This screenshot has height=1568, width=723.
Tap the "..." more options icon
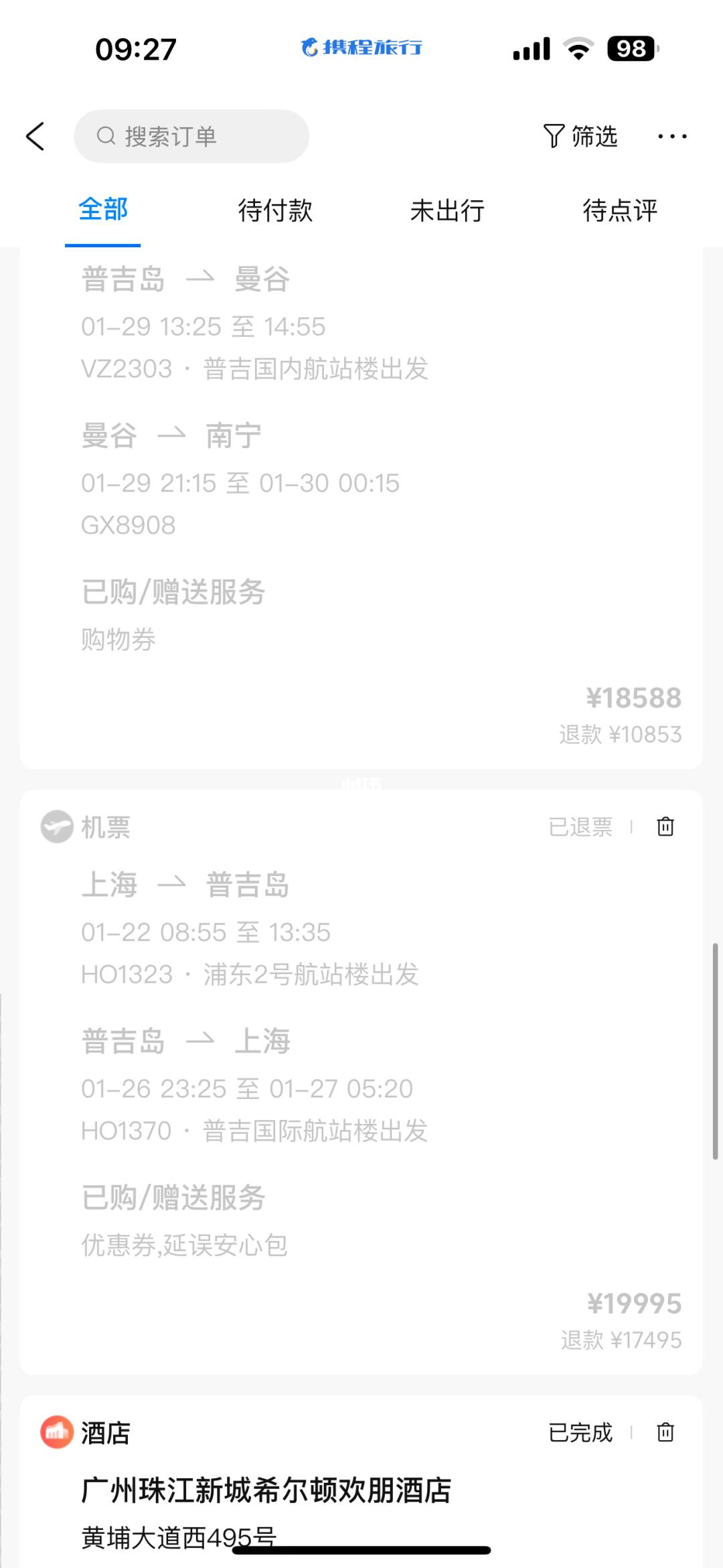click(671, 136)
